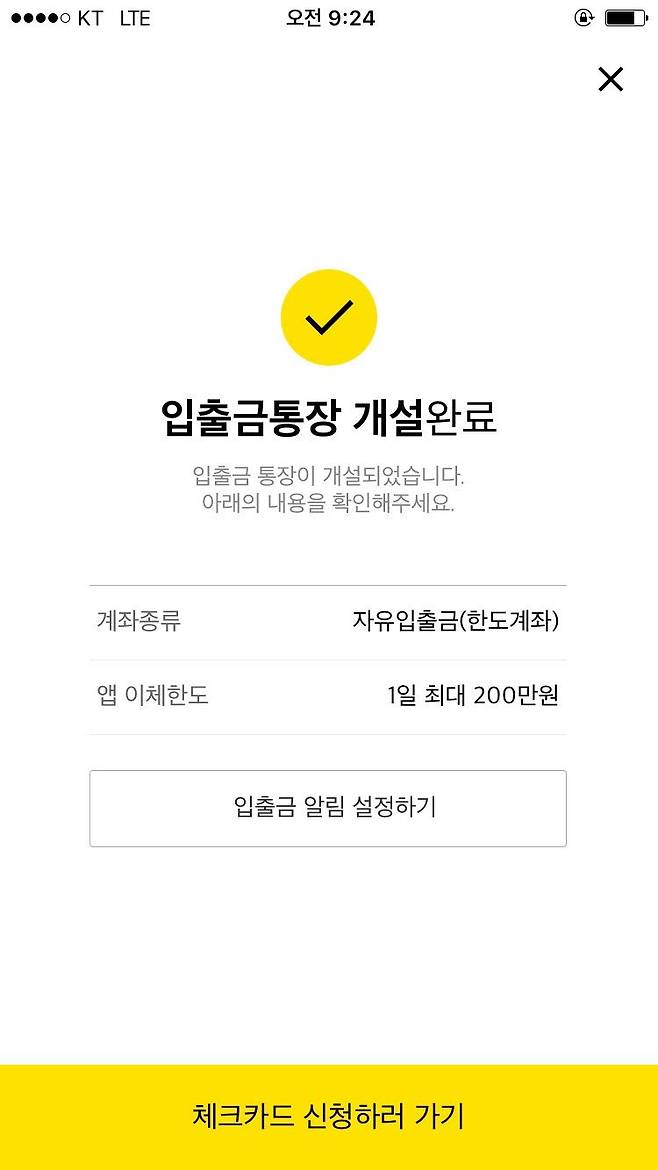Go to 체크카드 신청하러 가기
The width and height of the screenshot is (658, 1170).
tap(329, 1117)
